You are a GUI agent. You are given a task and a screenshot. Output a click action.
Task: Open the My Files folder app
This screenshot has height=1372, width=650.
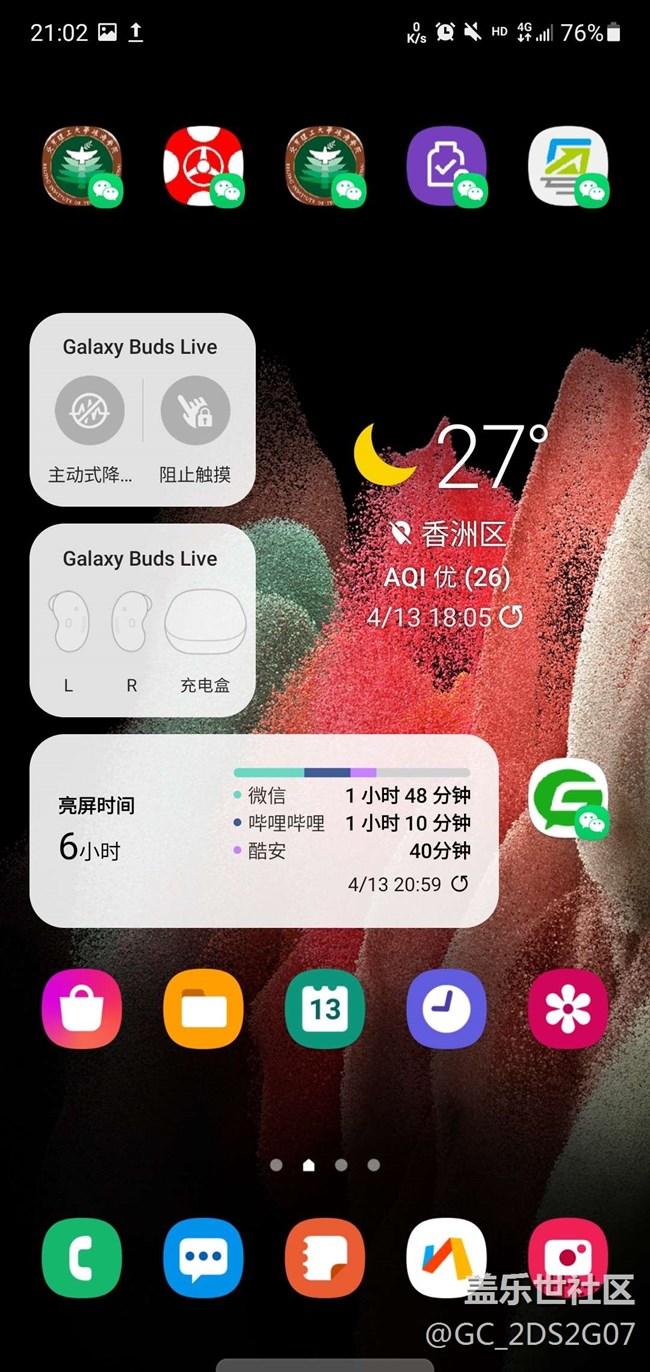tap(203, 1009)
